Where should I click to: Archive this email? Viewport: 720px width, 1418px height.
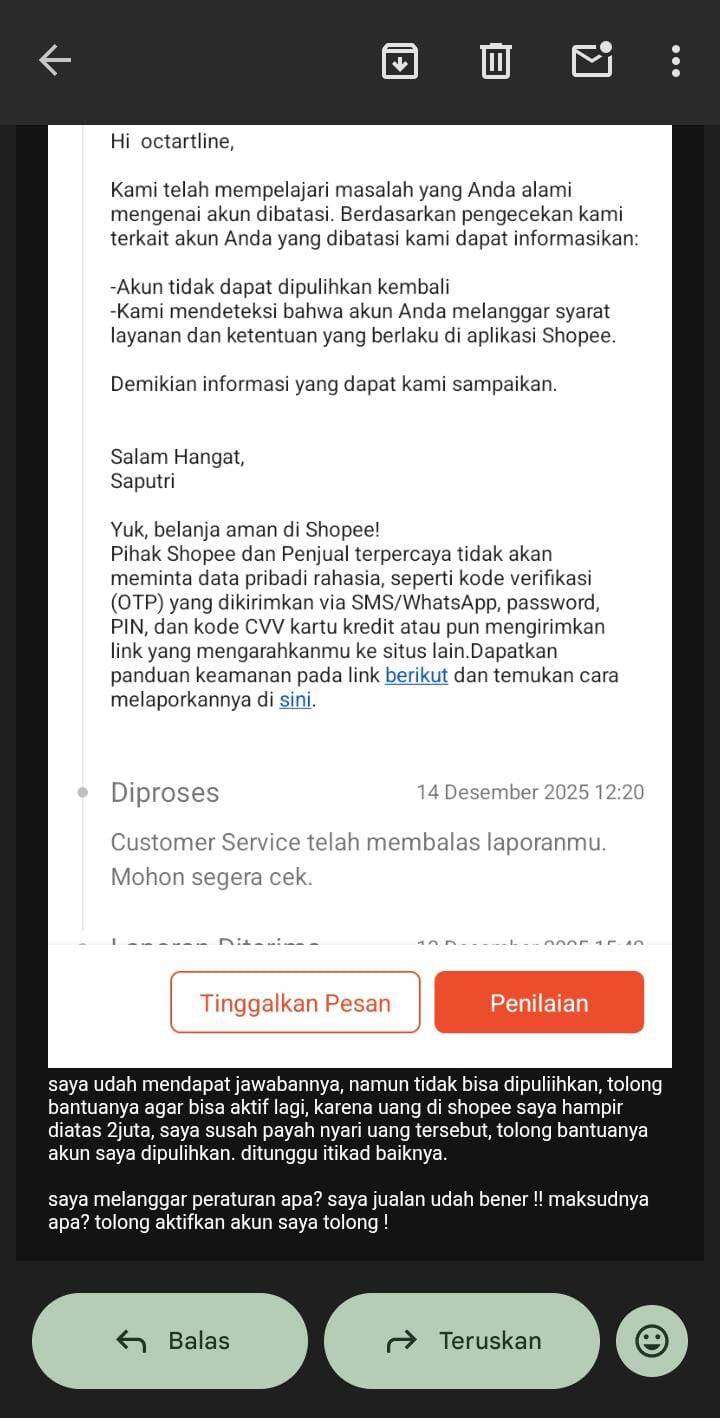point(399,61)
